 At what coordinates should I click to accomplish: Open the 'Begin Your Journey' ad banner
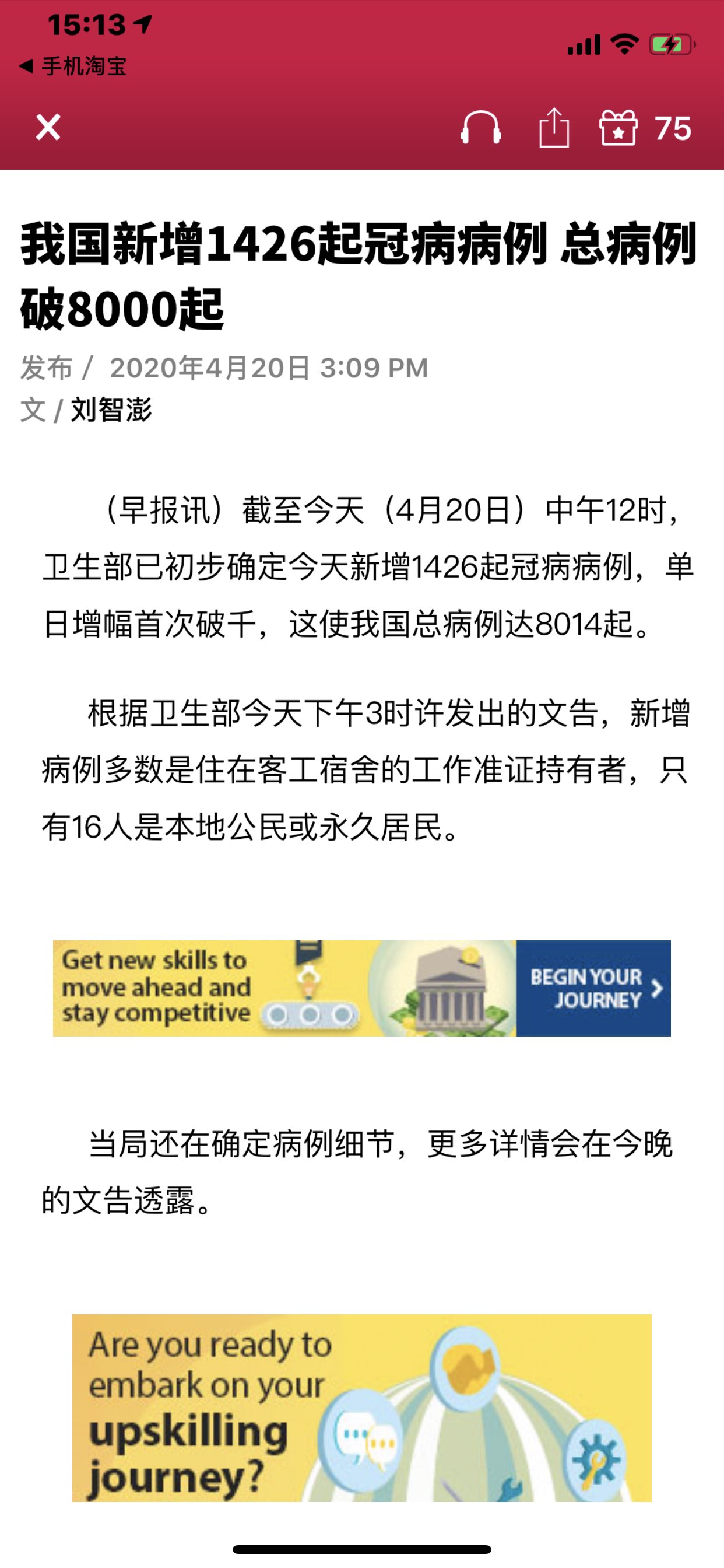[x=362, y=988]
